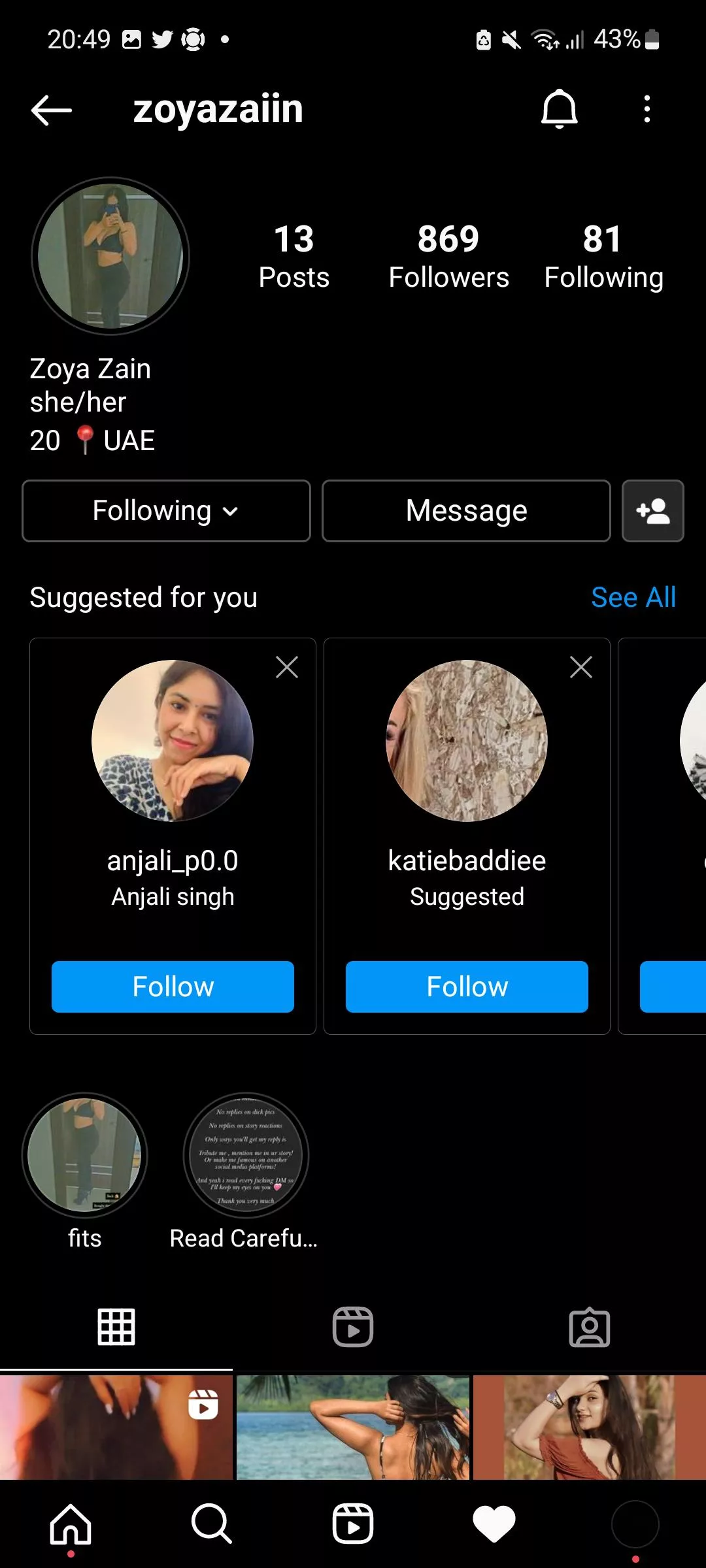The image size is (706, 1568).
Task: Follow anjali_p0.0
Action: [173, 987]
